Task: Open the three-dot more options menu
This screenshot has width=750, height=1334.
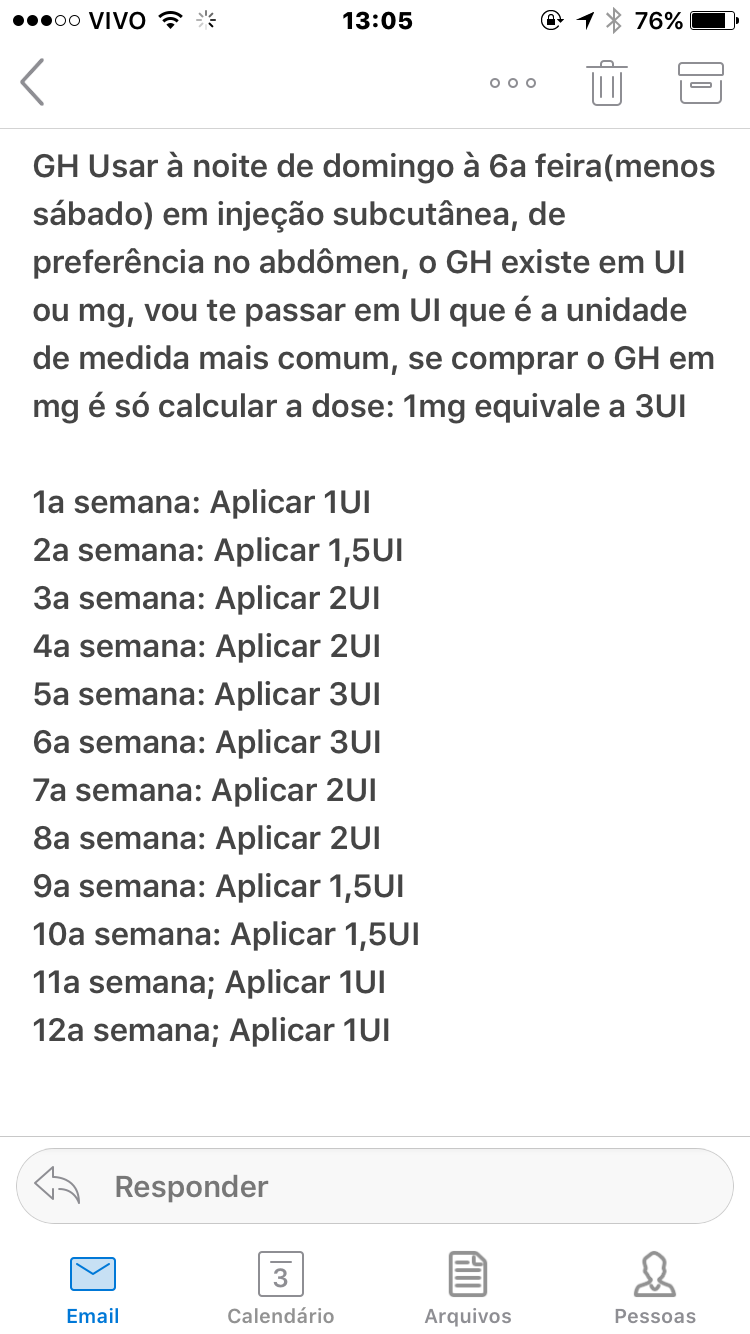Action: [513, 83]
